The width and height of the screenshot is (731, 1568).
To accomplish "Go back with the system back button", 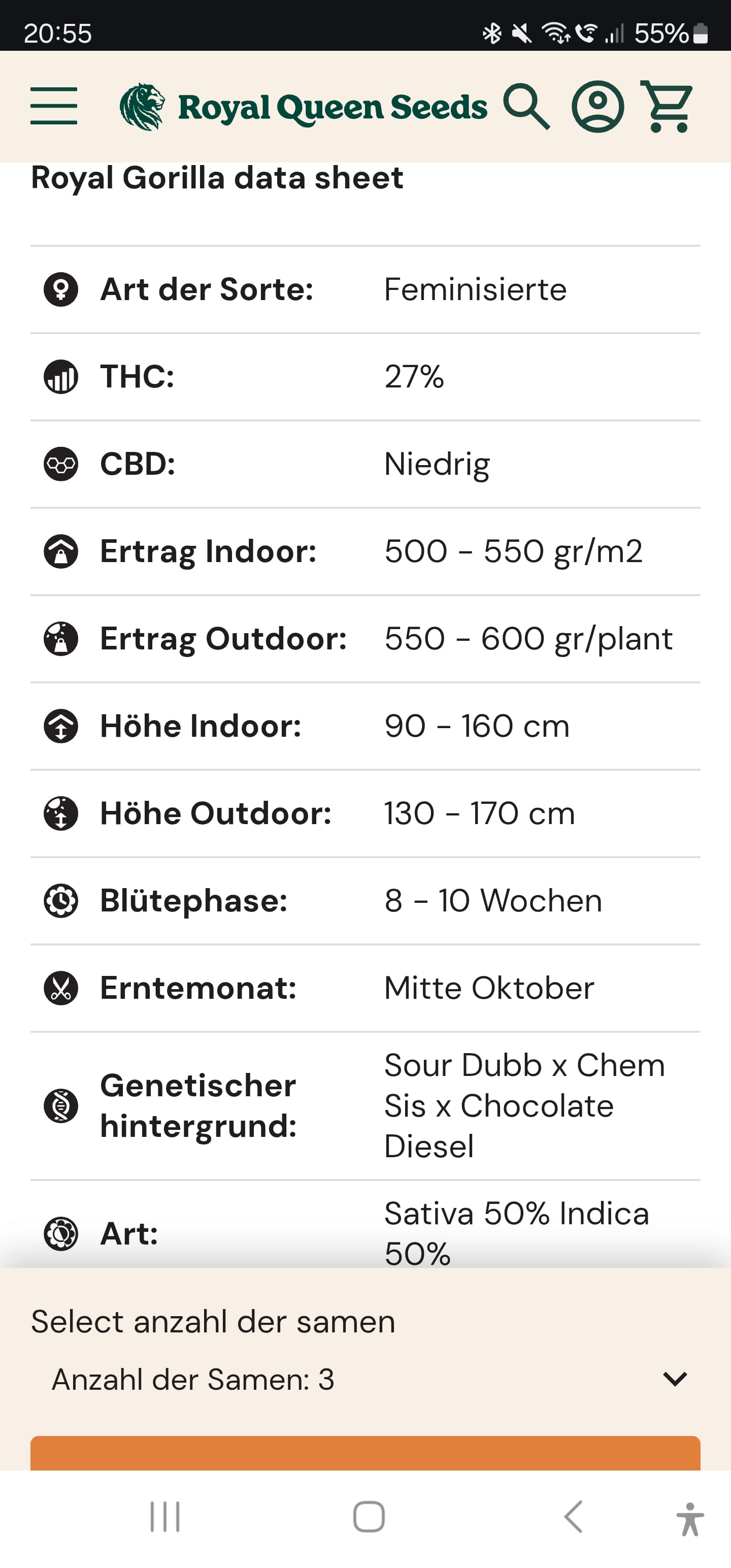I will [x=573, y=1516].
